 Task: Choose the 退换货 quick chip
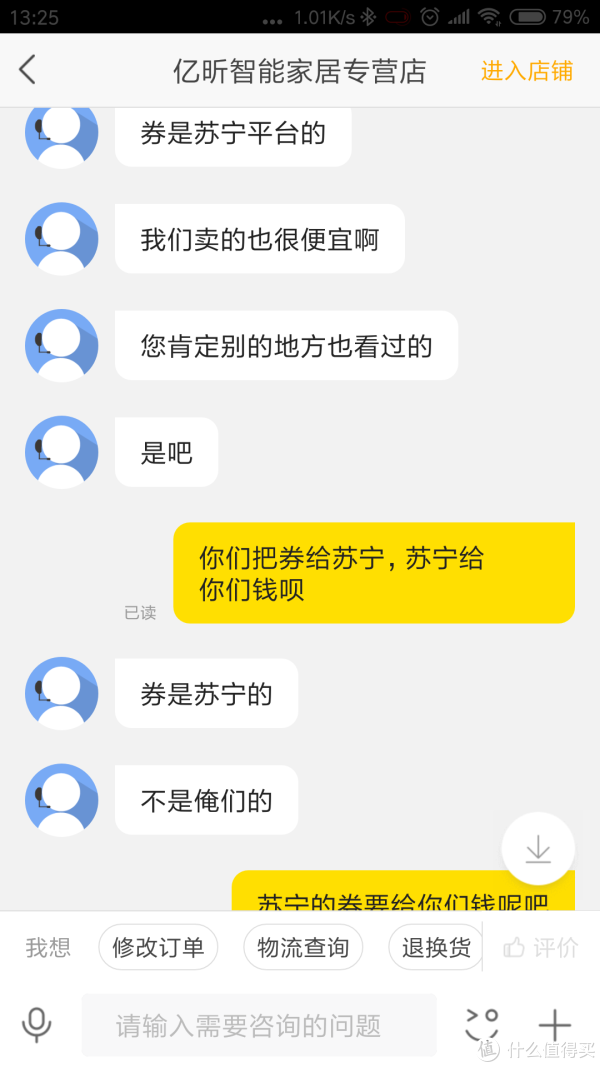[x=435, y=947]
